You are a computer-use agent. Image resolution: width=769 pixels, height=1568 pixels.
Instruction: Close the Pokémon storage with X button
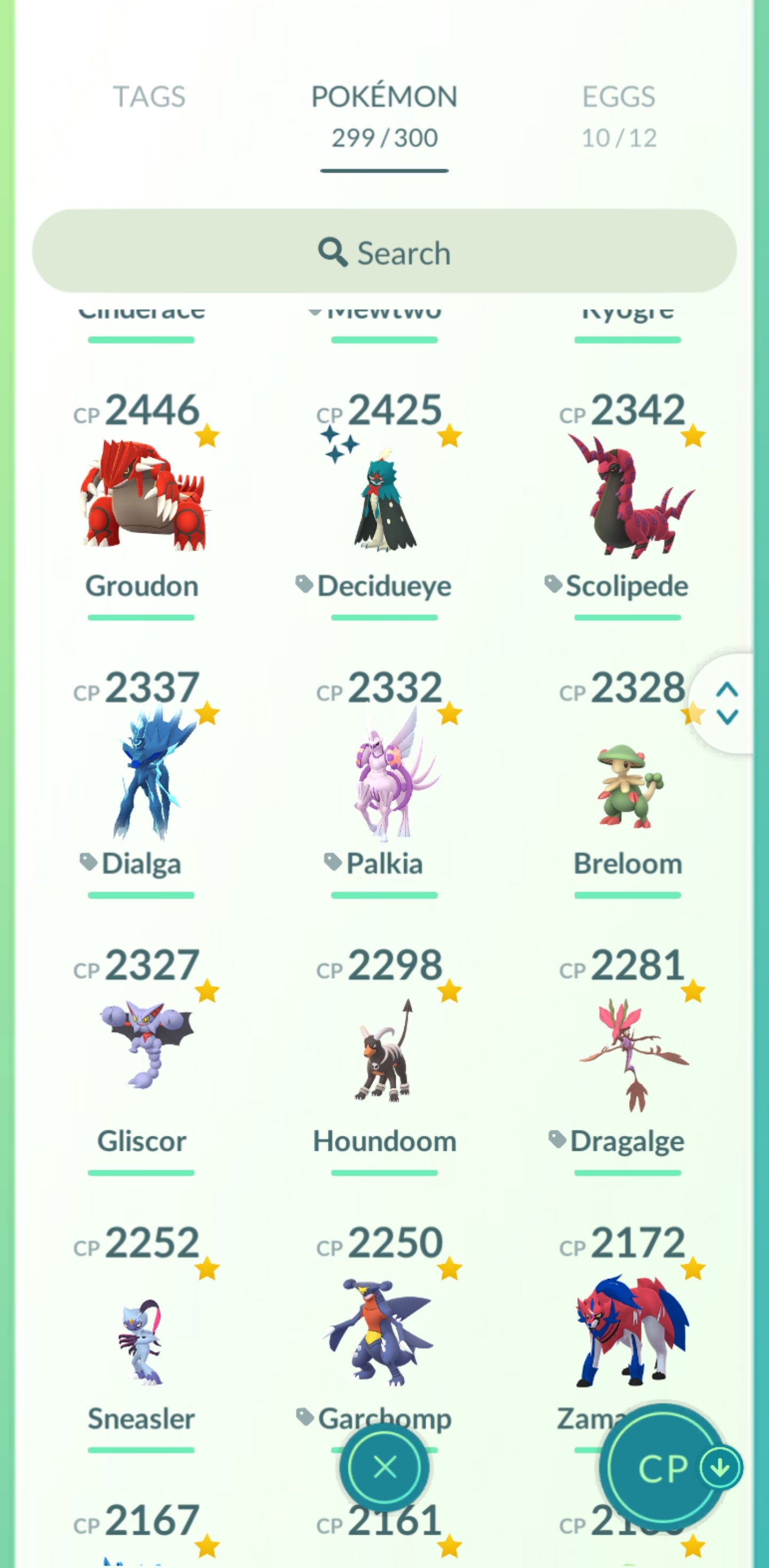tap(384, 1467)
